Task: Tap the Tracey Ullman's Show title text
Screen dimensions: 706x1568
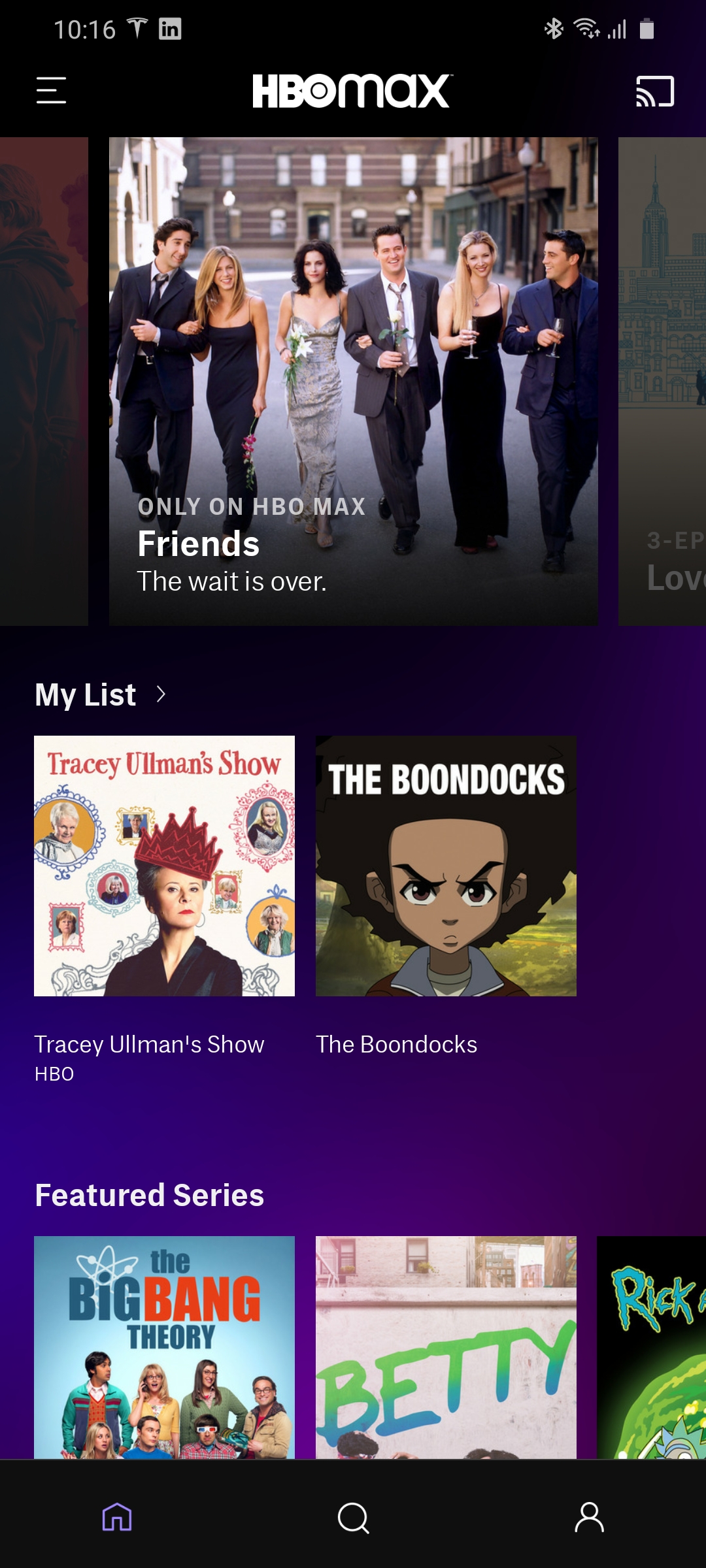Action: tap(149, 1043)
